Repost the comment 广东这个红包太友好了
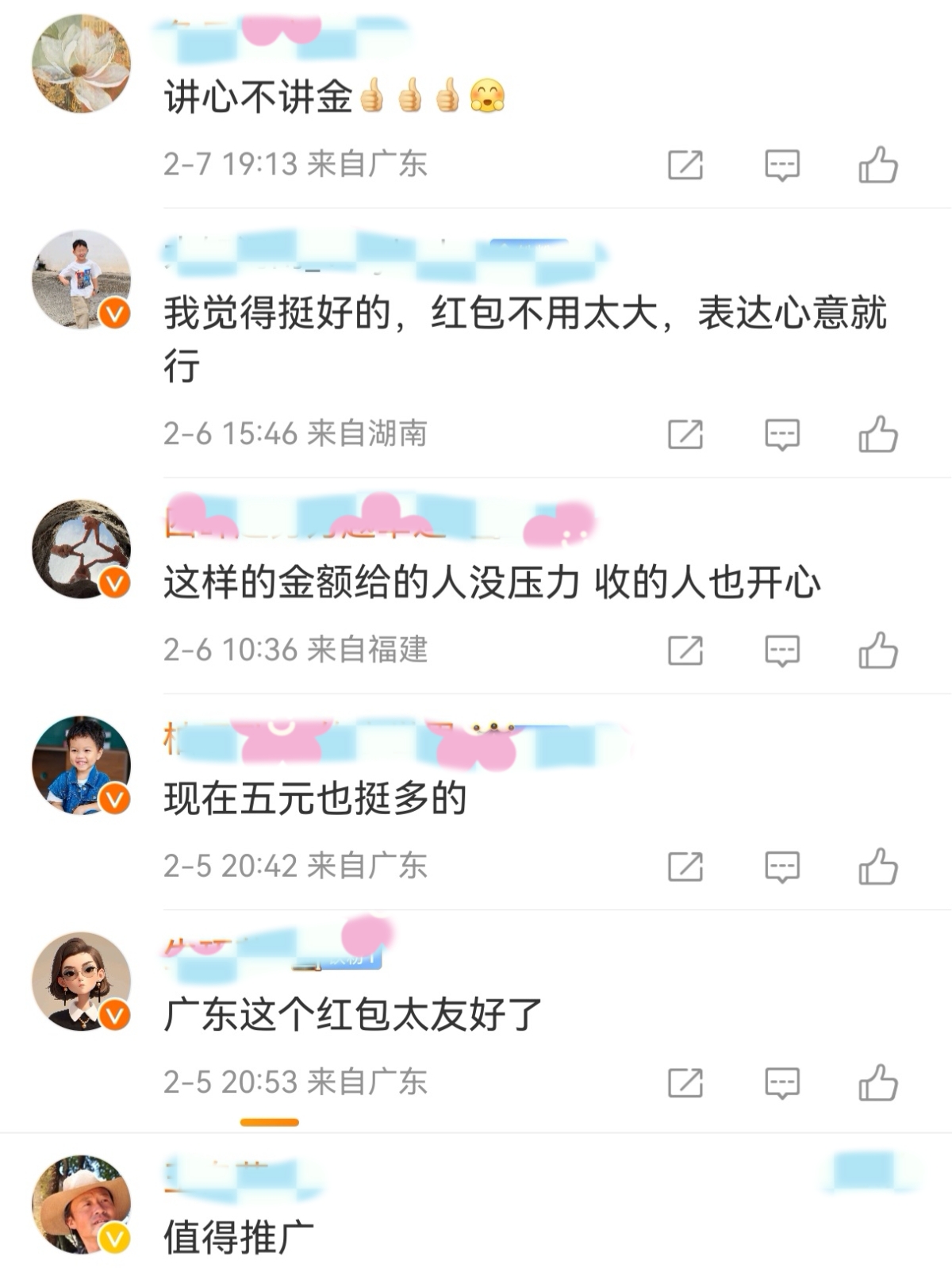 [685, 1082]
